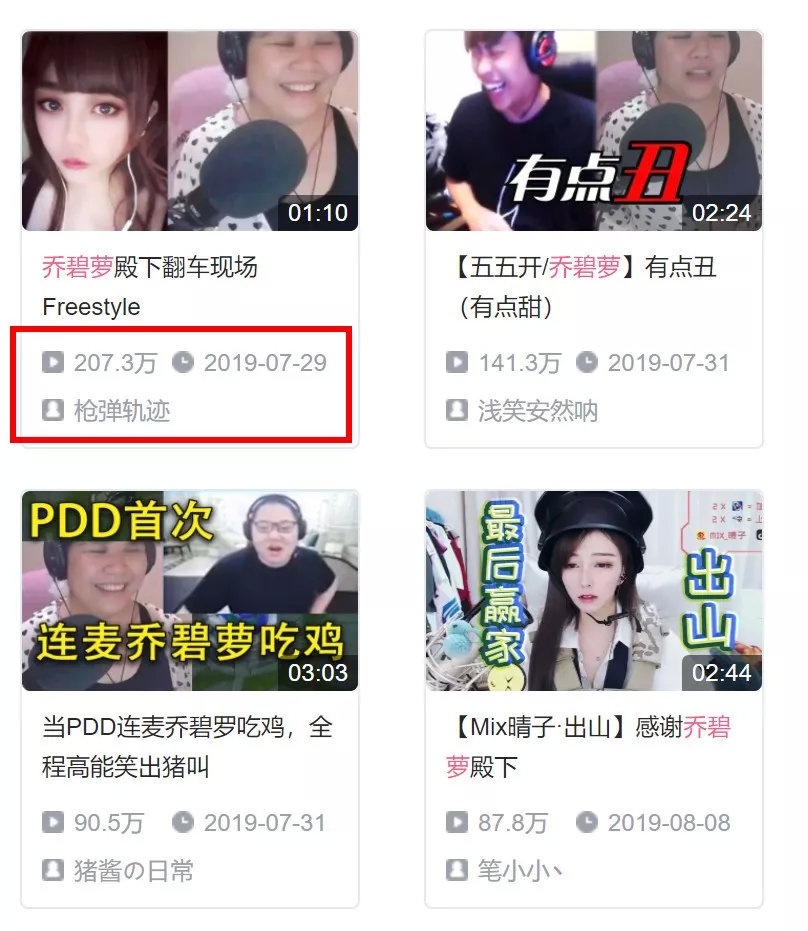Click the play count icon showing 90.5万
The height and width of the screenshot is (931, 808).
(53, 823)
